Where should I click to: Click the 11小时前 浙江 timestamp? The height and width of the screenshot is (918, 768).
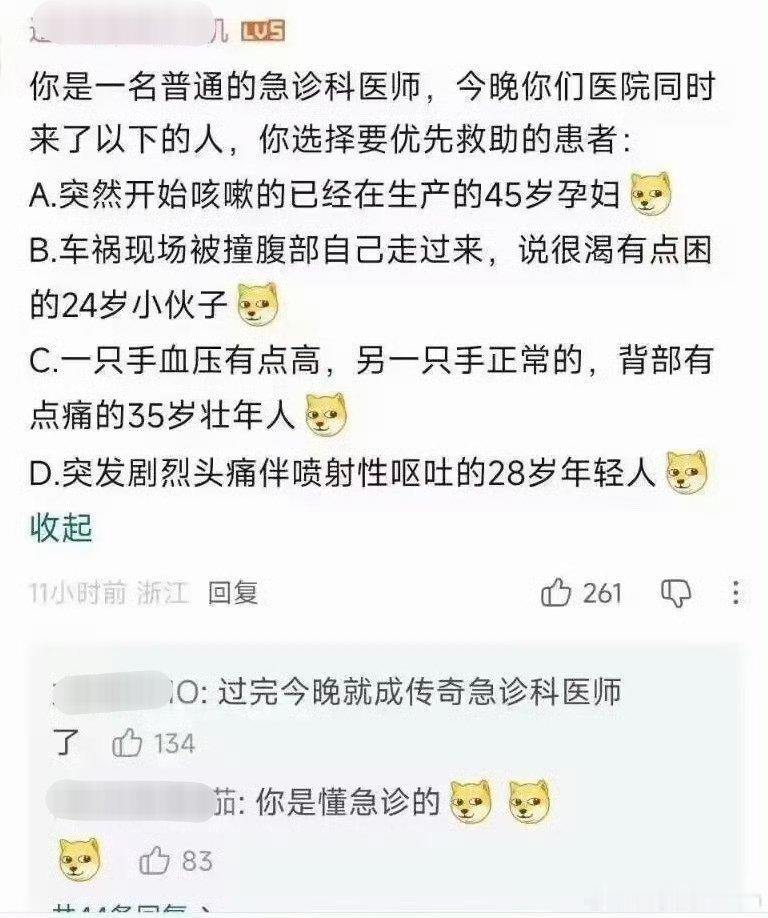[x=95, y=592]
